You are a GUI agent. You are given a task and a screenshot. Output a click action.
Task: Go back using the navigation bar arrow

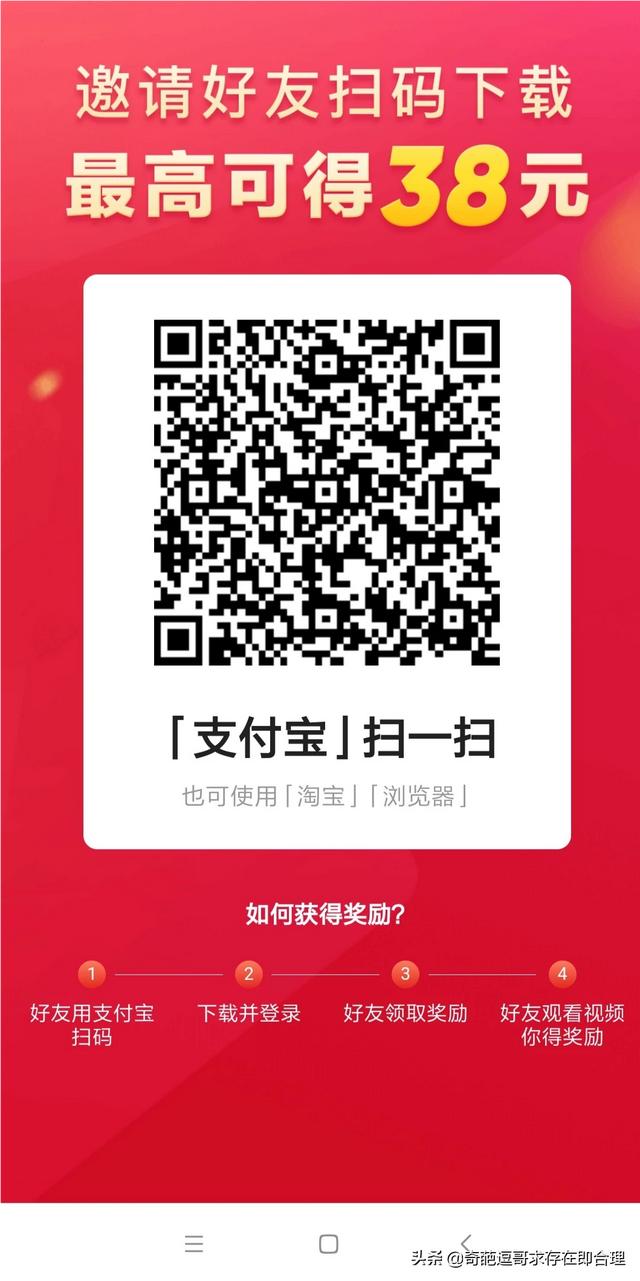pyautogui.click(x=466, y=1243)
